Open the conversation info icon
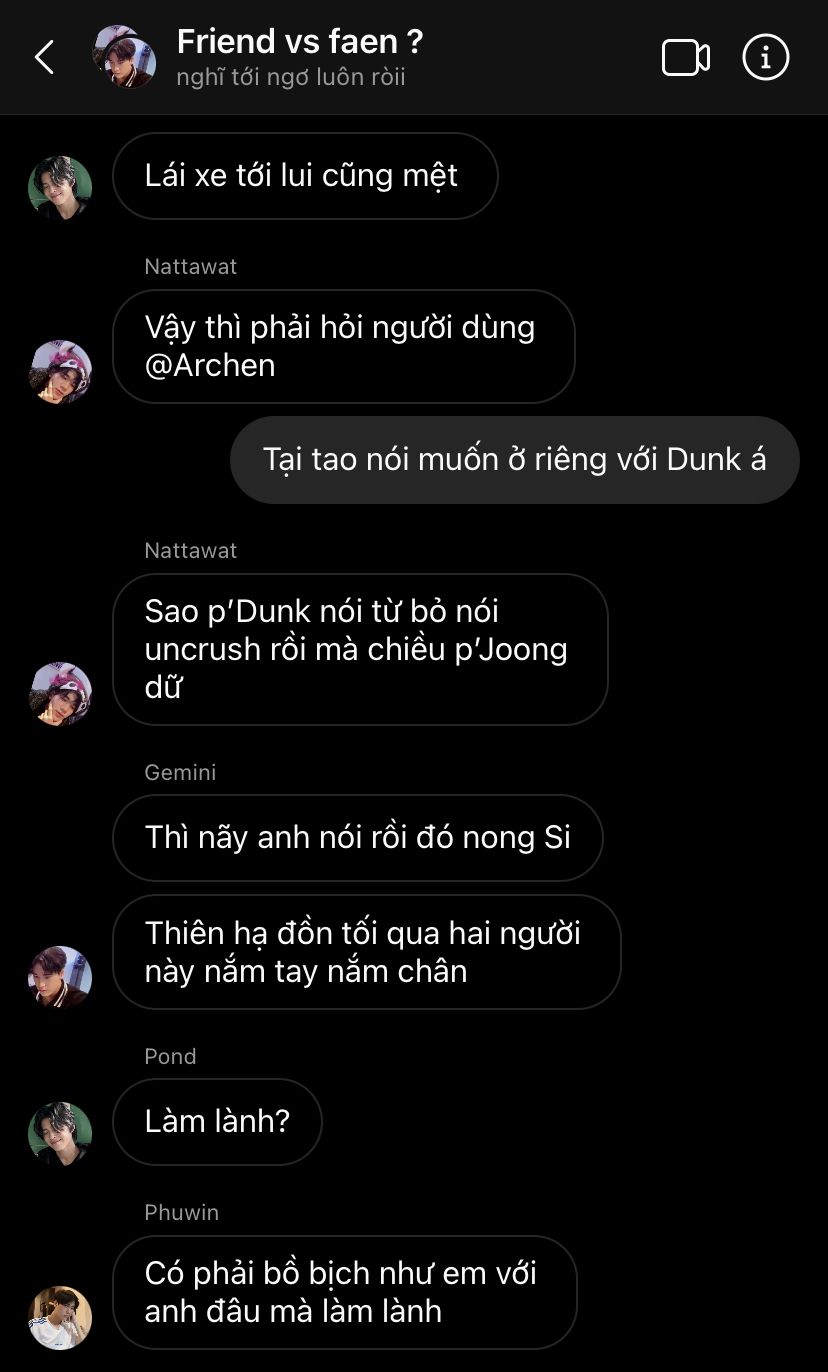The image size is (828, 1372). pos(766,58)
